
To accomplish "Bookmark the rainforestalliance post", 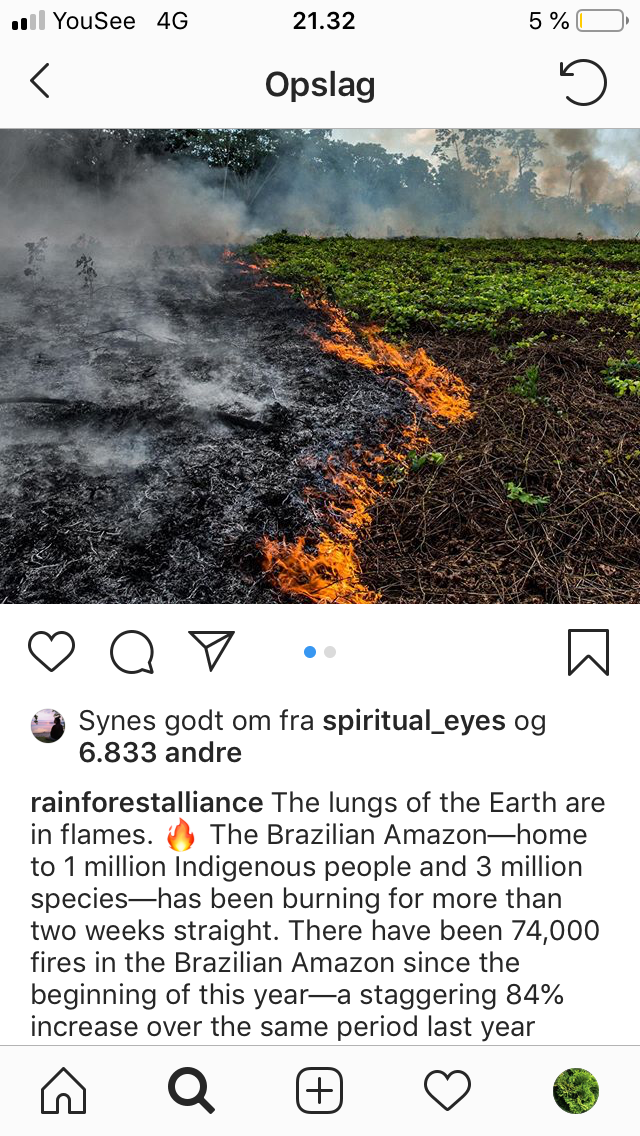I will (588, 652).
